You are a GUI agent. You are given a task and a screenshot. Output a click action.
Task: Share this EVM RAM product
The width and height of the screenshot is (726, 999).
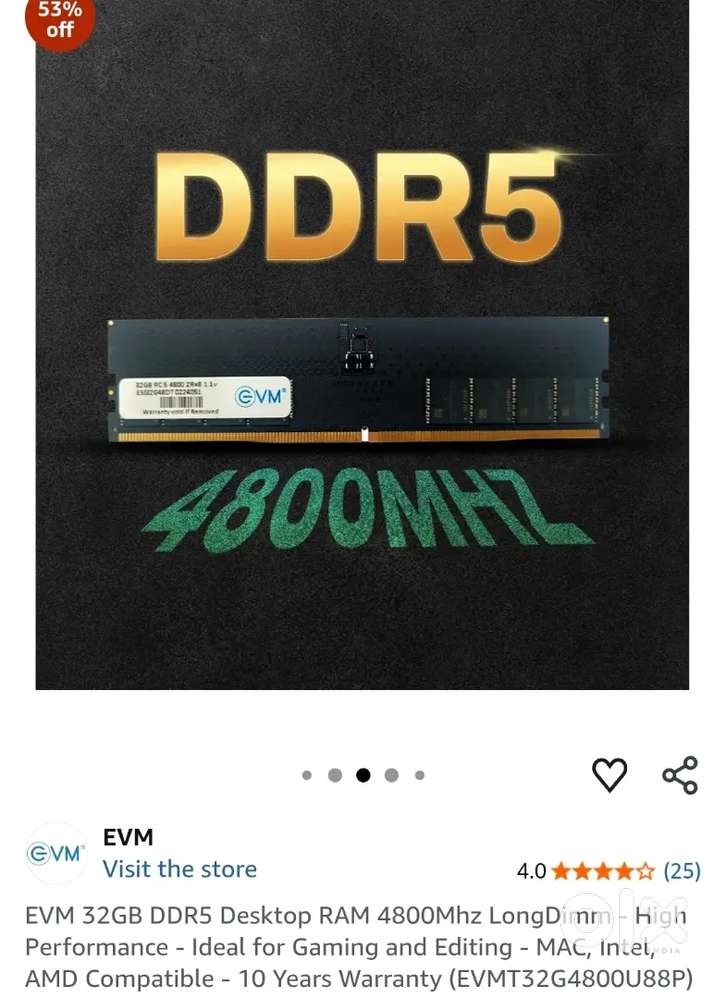(x=680, y=775)
